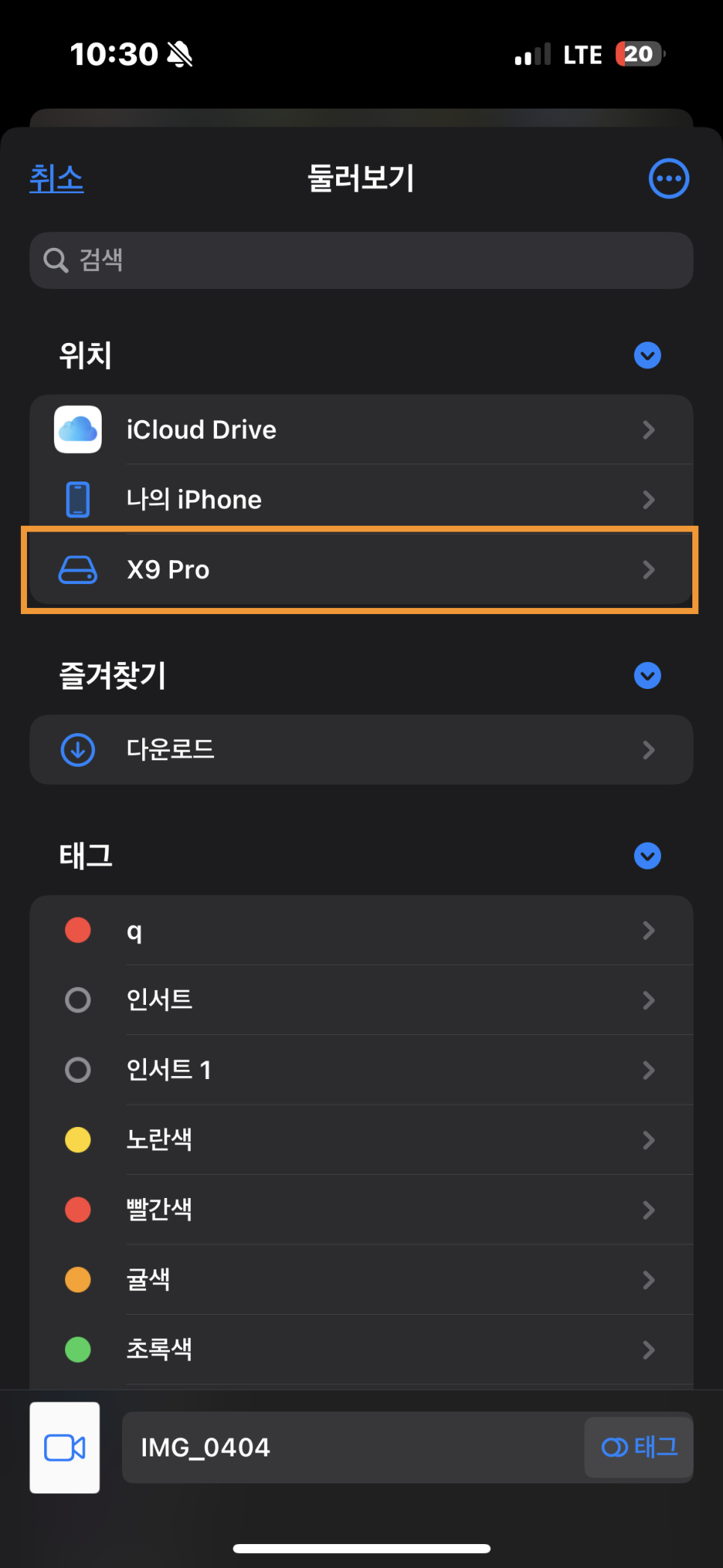This screenshot has width=723, height=1568.
Task: Open the X9 Pro external drive
Action: coord(361,569)
